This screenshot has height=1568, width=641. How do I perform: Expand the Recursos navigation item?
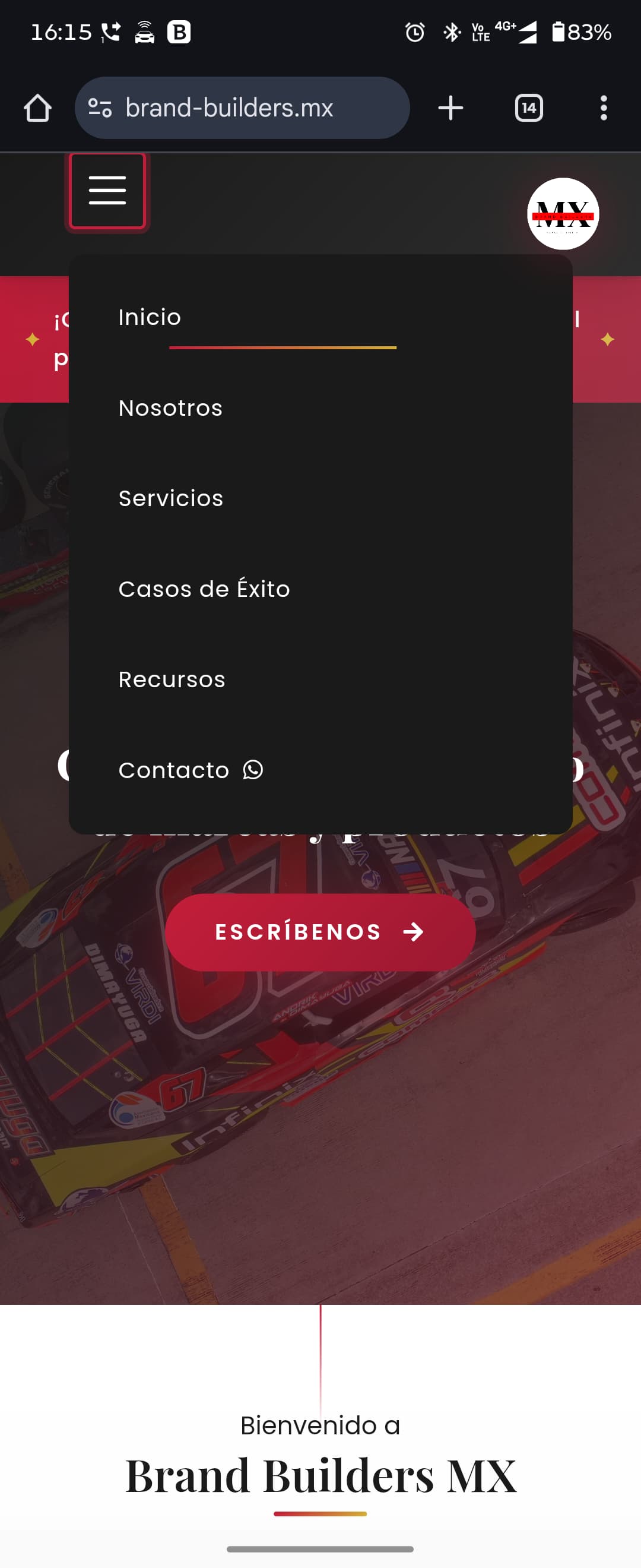[172, 679]
